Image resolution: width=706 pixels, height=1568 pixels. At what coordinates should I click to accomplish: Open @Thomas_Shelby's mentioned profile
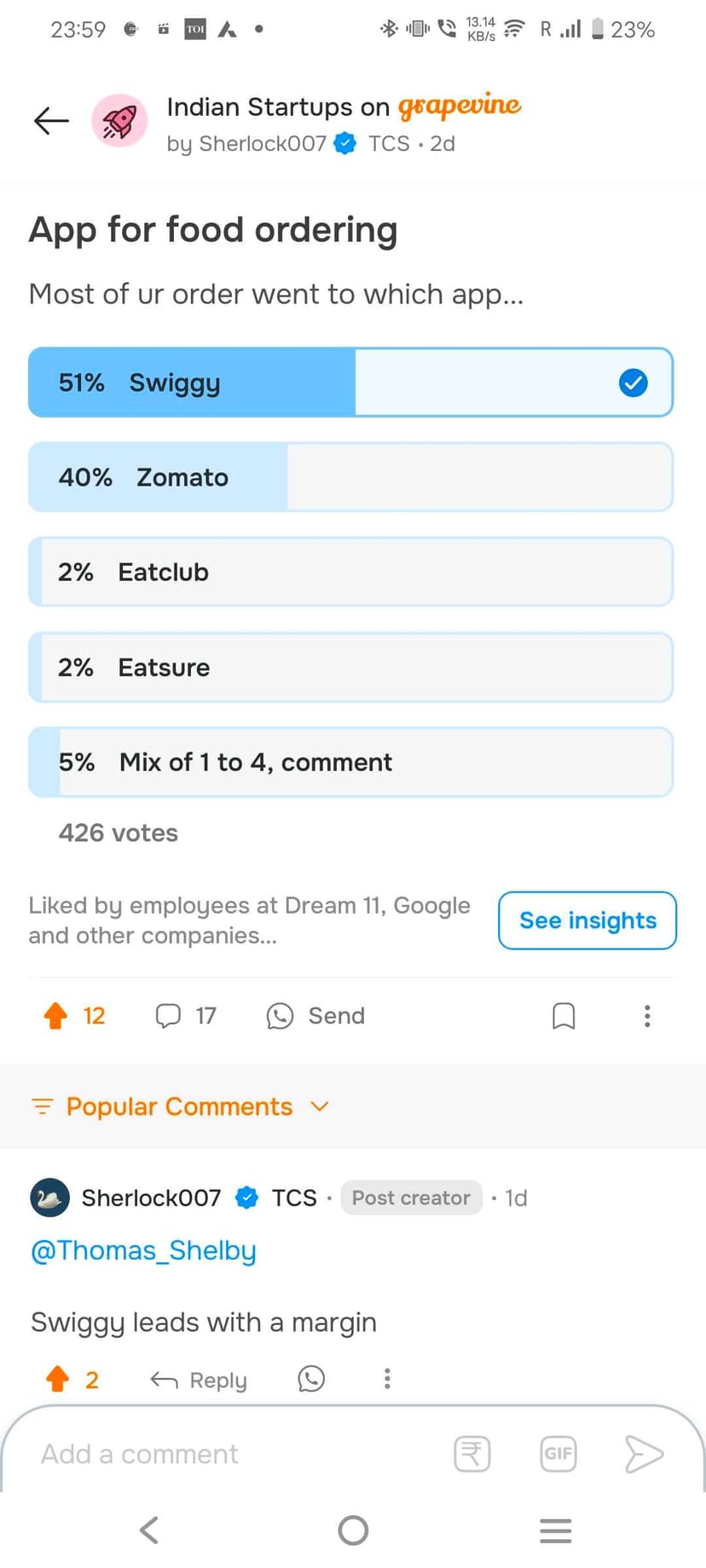142,1250
